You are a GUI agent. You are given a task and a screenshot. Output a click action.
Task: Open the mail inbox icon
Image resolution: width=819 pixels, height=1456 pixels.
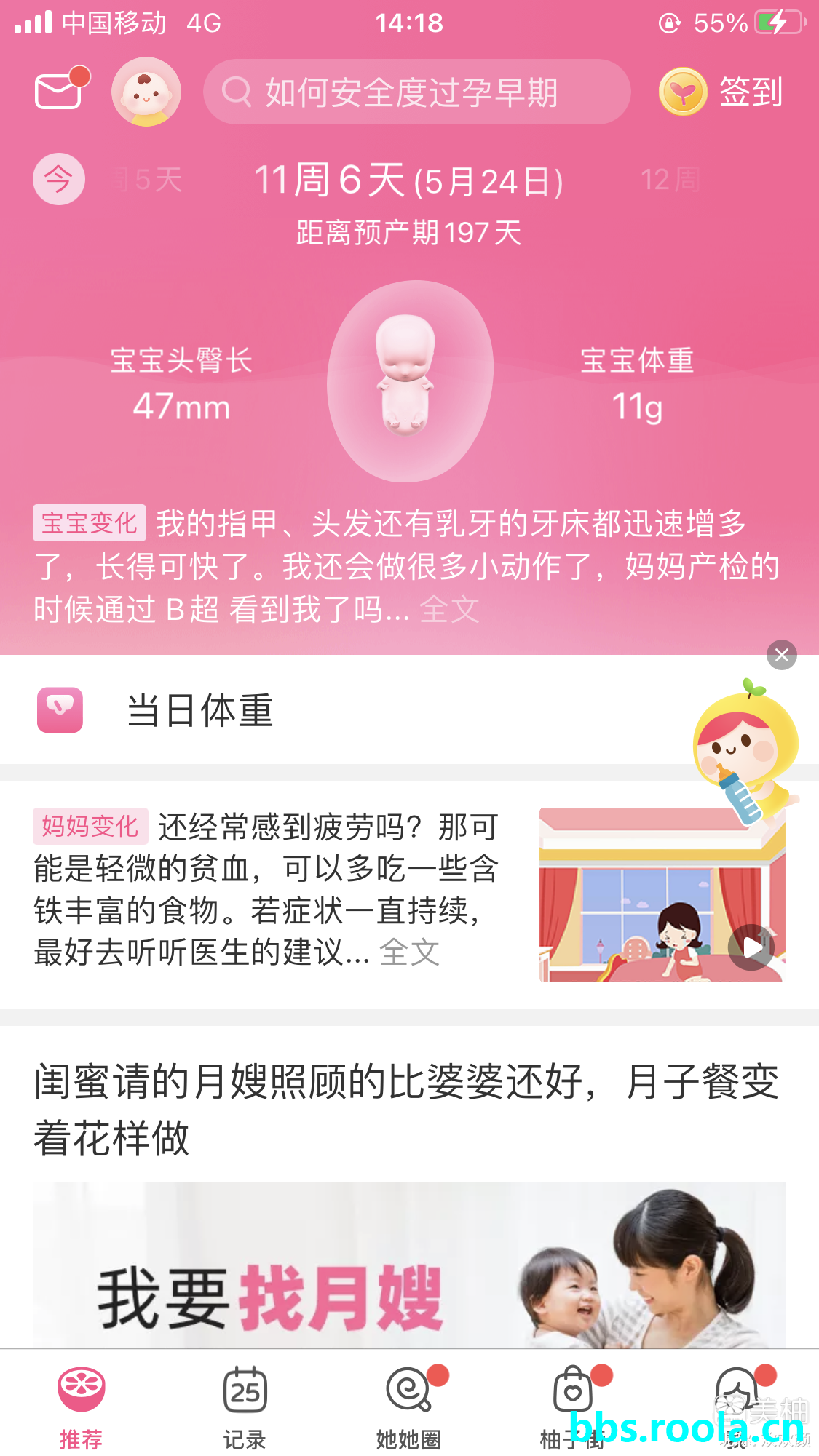coord(58,91)
